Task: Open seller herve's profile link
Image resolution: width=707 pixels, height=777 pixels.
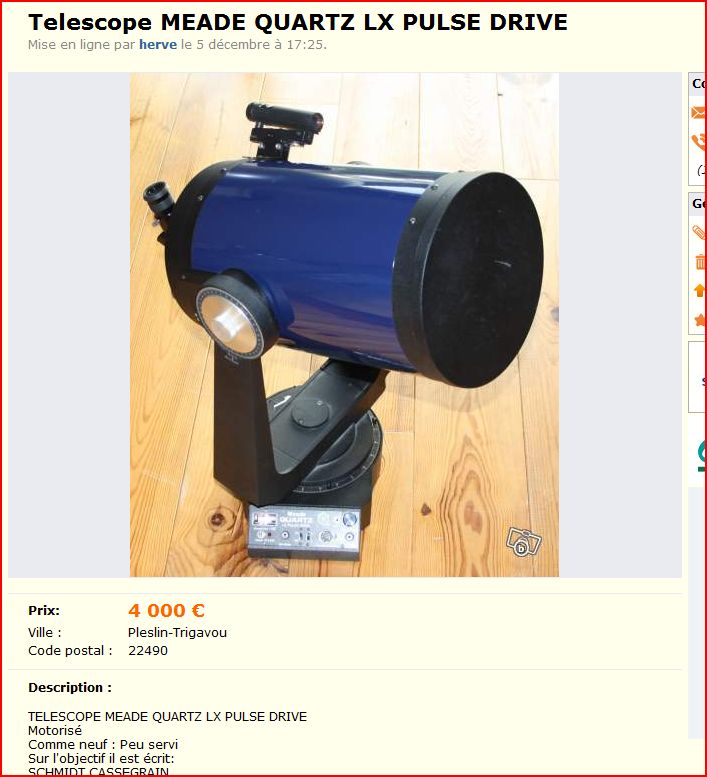Action: click(x=158, y=45)
